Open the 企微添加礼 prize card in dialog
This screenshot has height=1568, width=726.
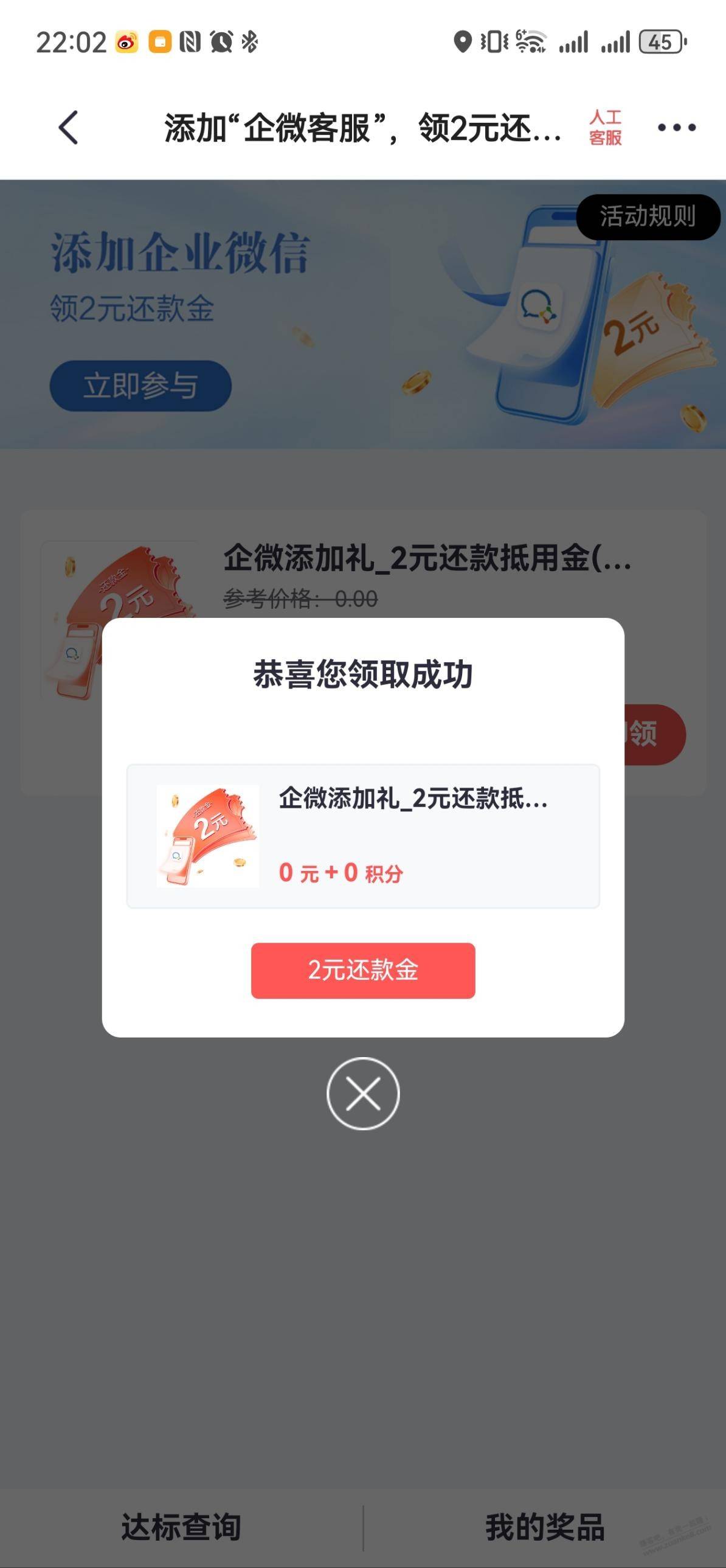point(362,836)
